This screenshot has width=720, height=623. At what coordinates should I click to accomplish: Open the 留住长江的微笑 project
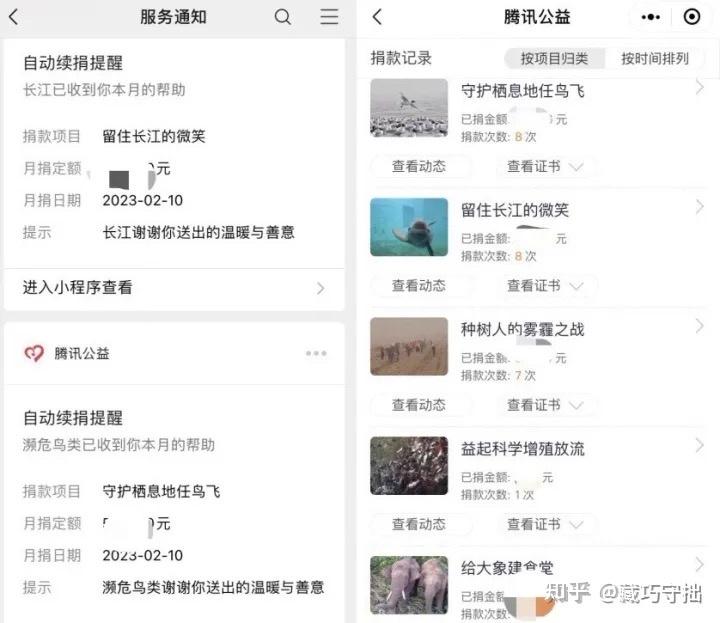(515, 210)
